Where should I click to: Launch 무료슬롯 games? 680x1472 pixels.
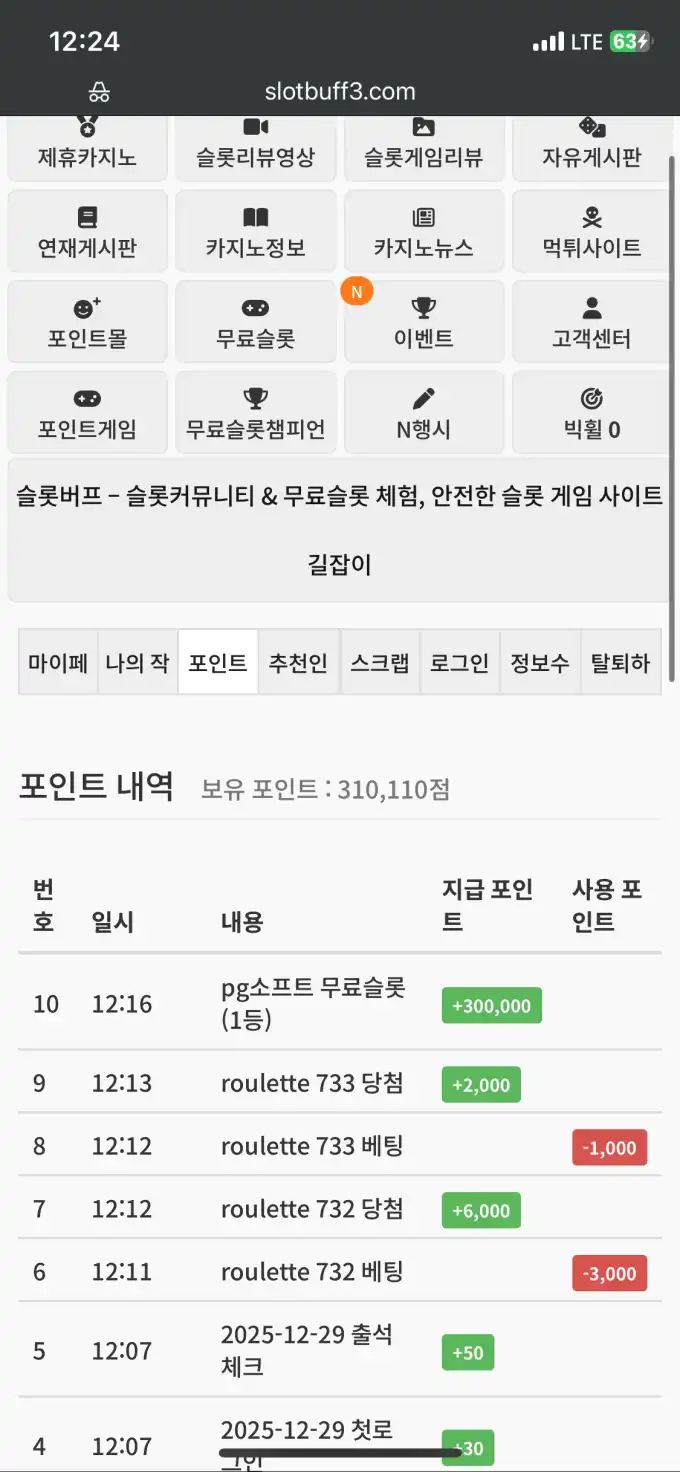click(x=255, y=323)
